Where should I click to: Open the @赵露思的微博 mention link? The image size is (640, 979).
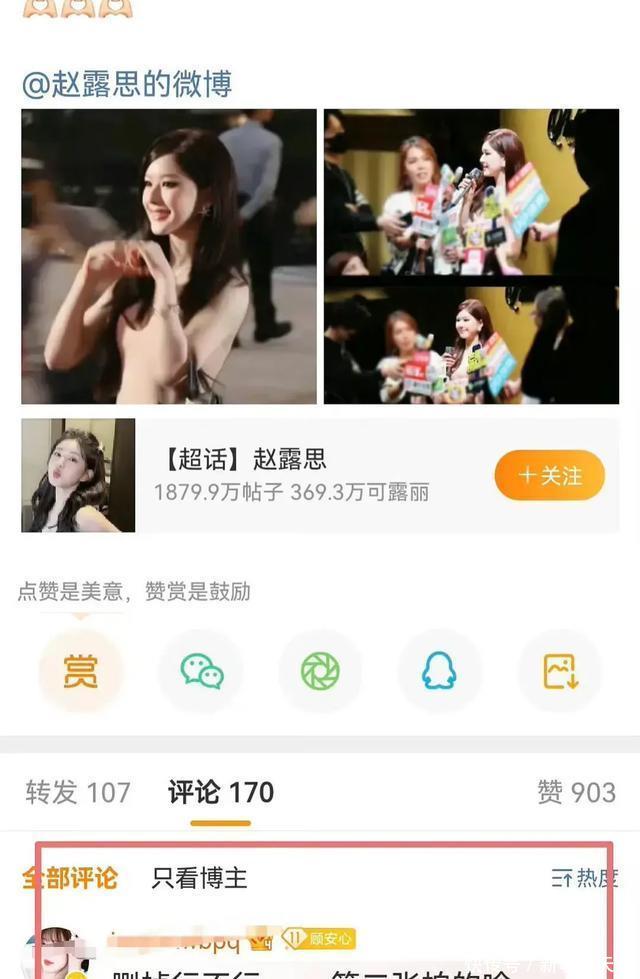click(127, 84)
